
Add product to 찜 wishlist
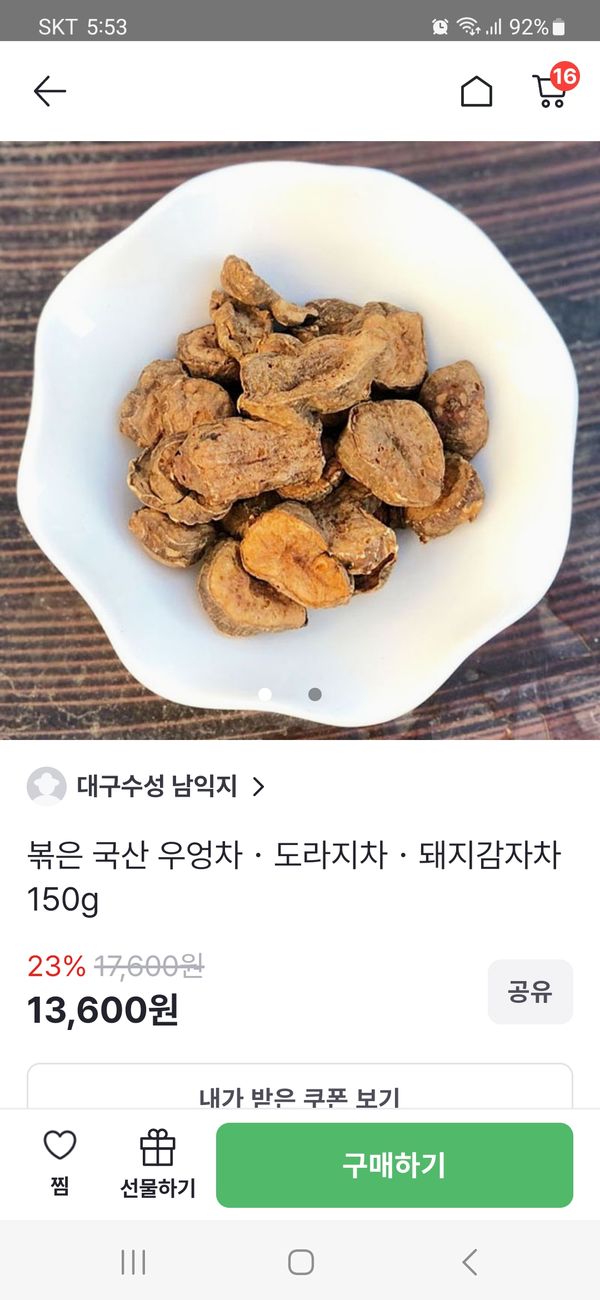tap(60, 1164)
